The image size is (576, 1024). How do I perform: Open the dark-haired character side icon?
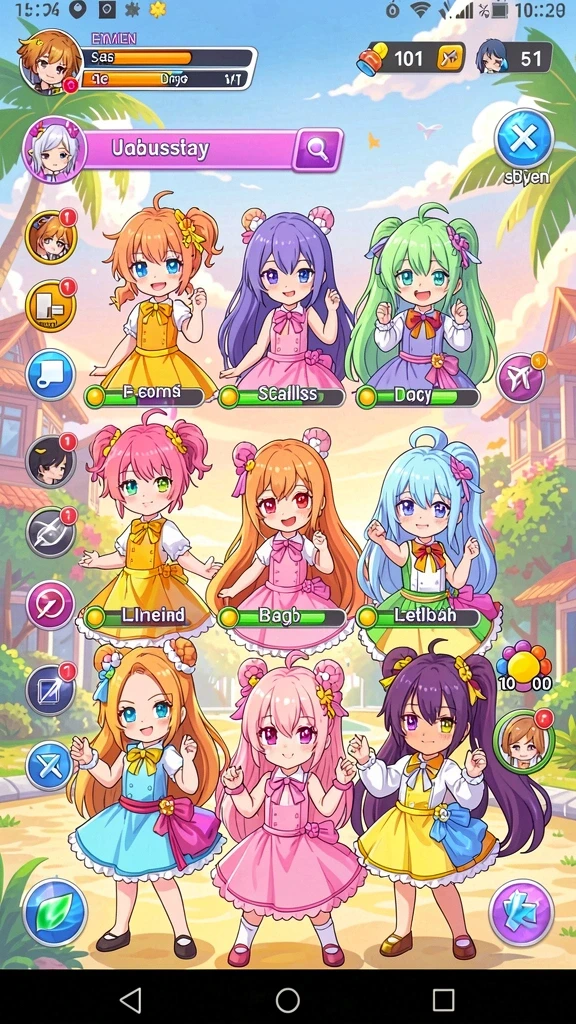[x=51, y=461]
